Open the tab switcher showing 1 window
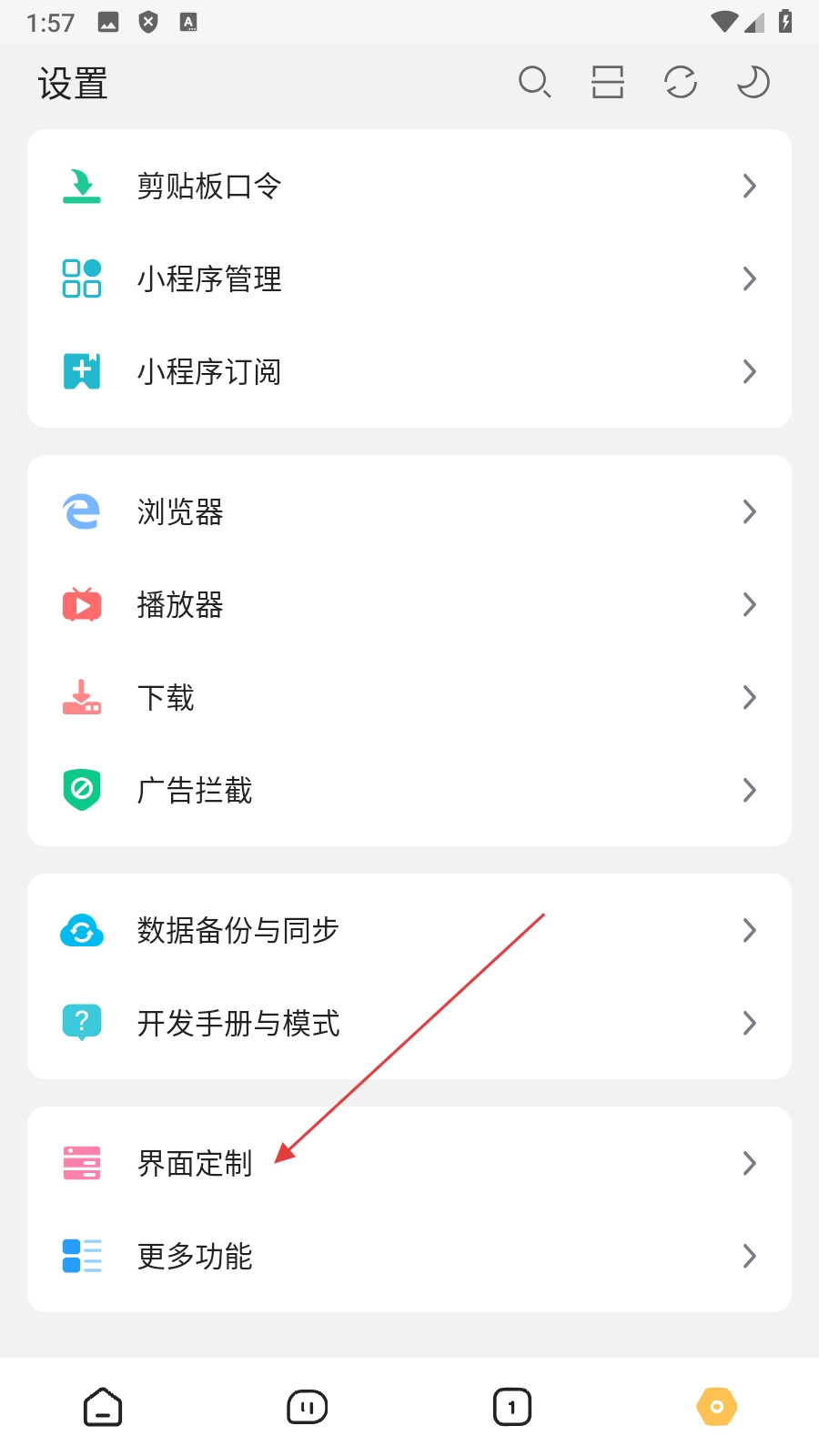This screenshot has height=1456, width=819. pyautogui.click(x=512, y=1408)
